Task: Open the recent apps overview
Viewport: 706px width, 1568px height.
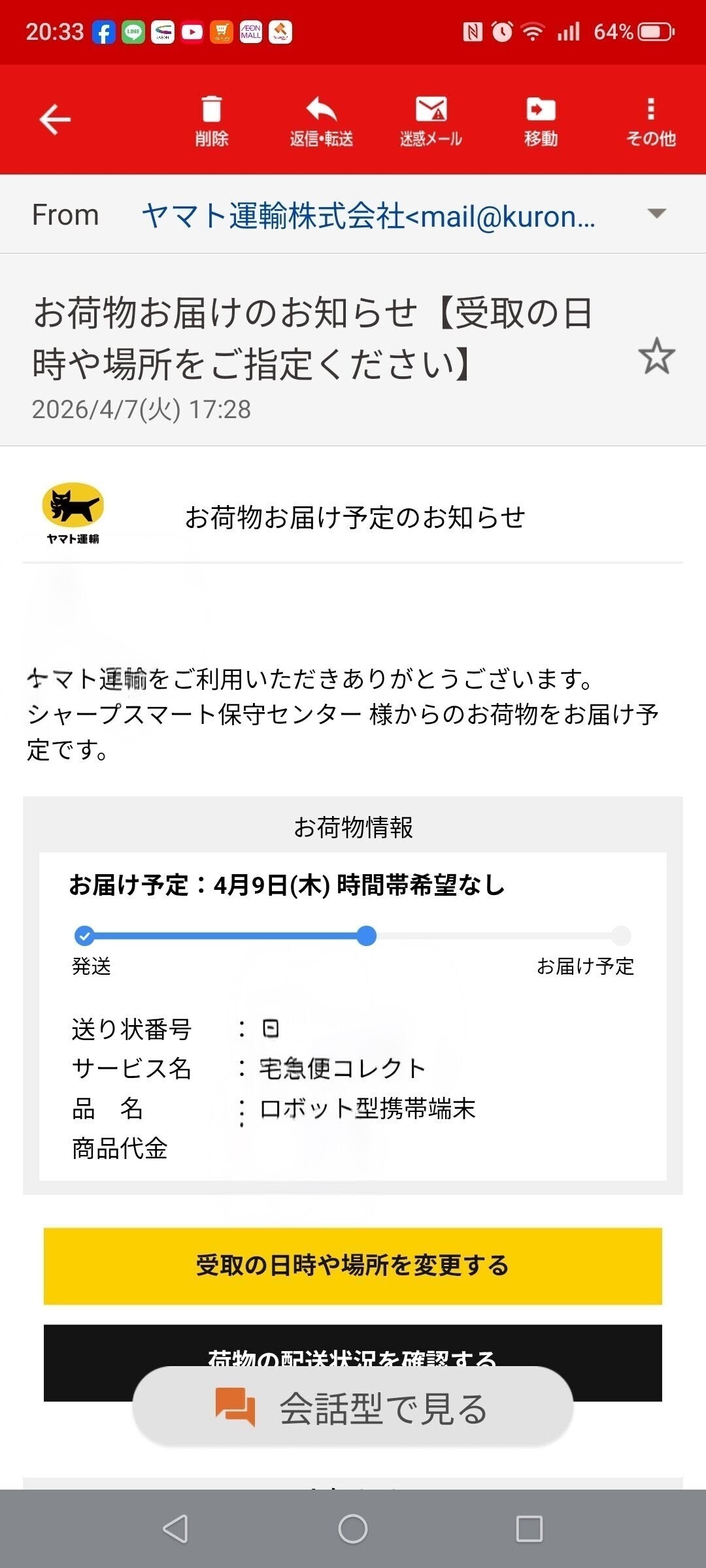Action: [529, 1529]
